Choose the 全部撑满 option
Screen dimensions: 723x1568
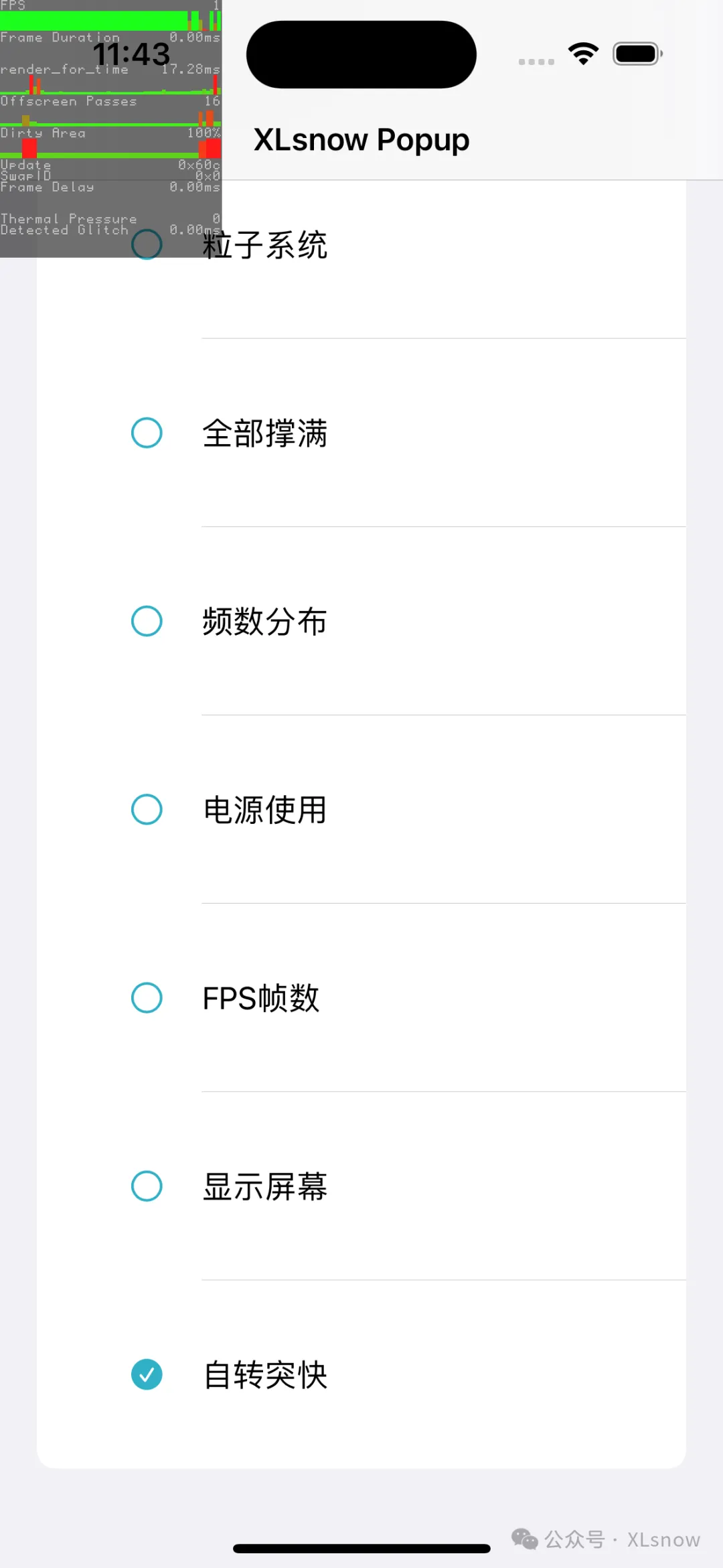[x=361, y=433]
